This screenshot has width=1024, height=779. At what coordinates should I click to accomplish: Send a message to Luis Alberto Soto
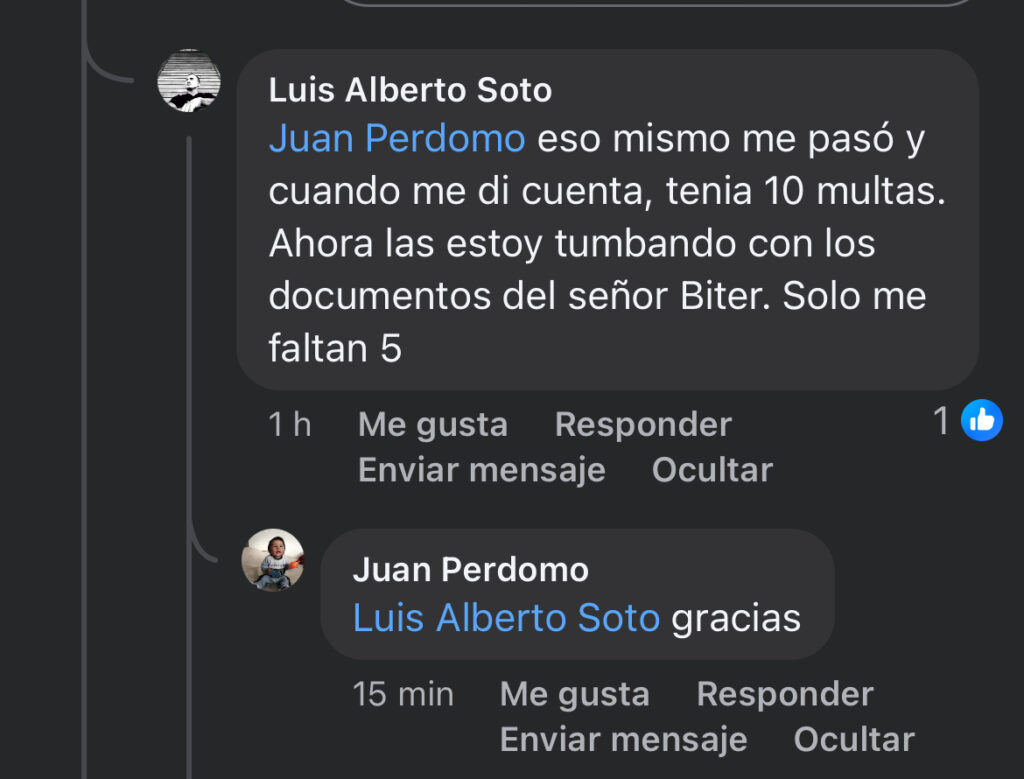click(481, 469)
